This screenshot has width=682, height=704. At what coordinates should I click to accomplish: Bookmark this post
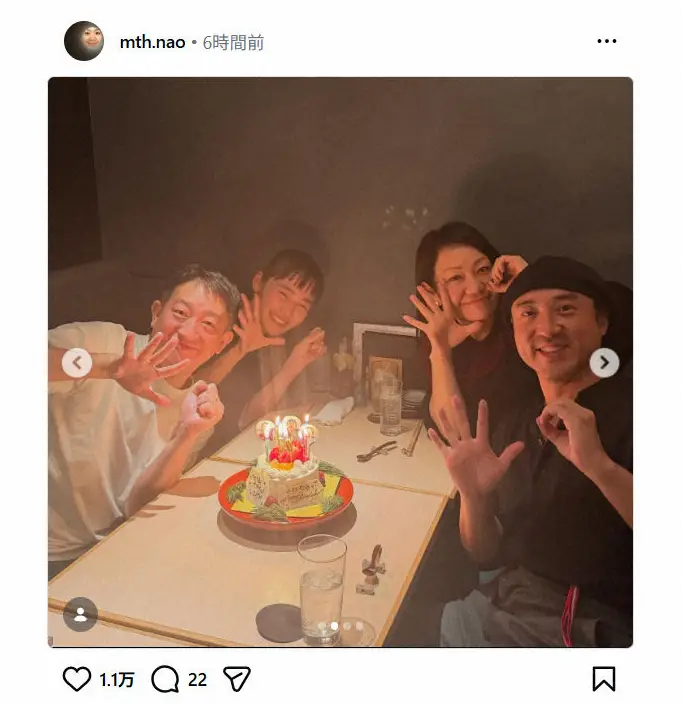point(604,679)
